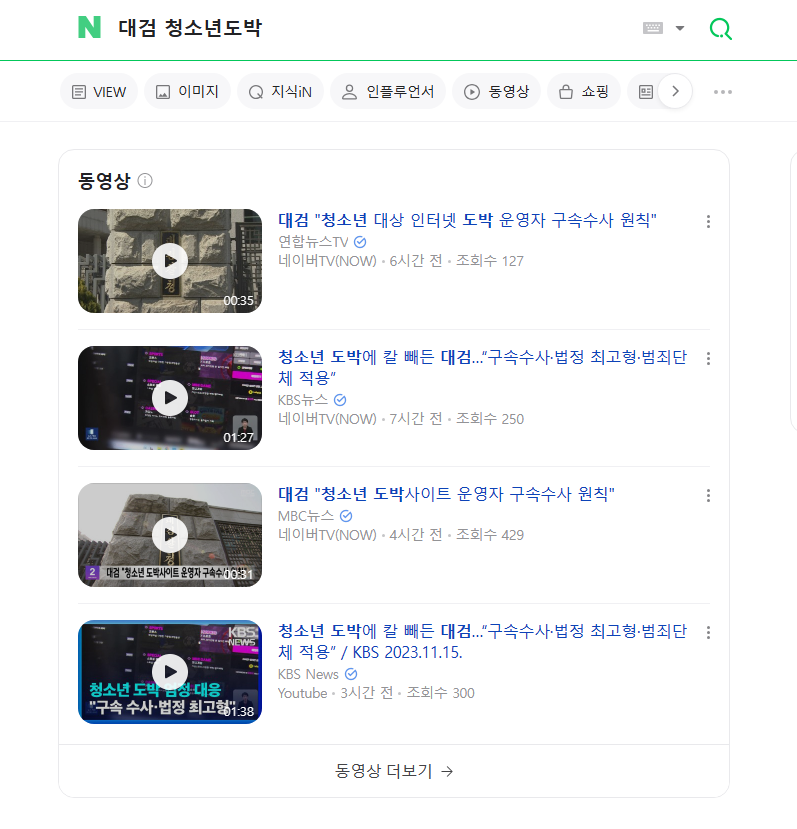Open the MBC뉴스 video about 도박사이트 운영자
The width and height of the screenshot is (797, 829).
tap(446, 494)
